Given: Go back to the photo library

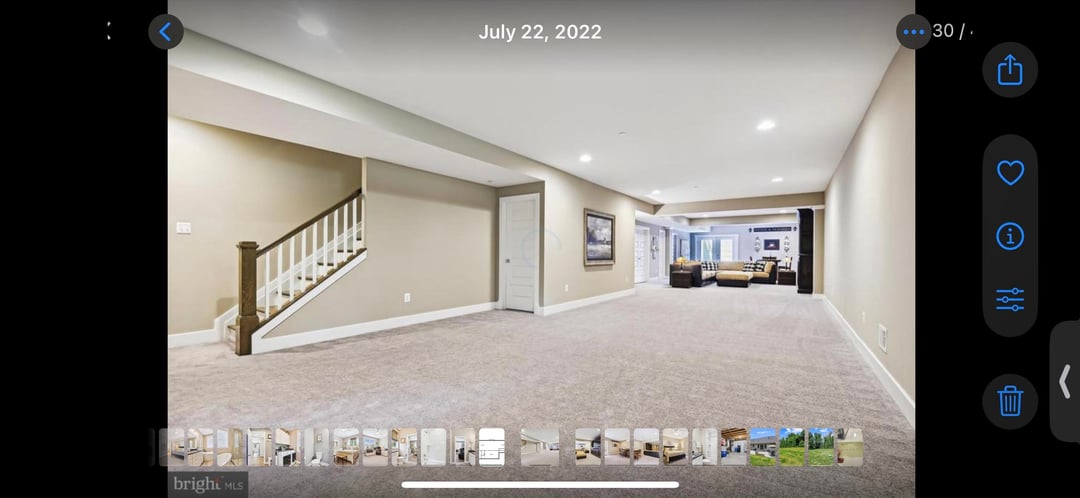Looking at the screenshot, I should tap(165, 32).
